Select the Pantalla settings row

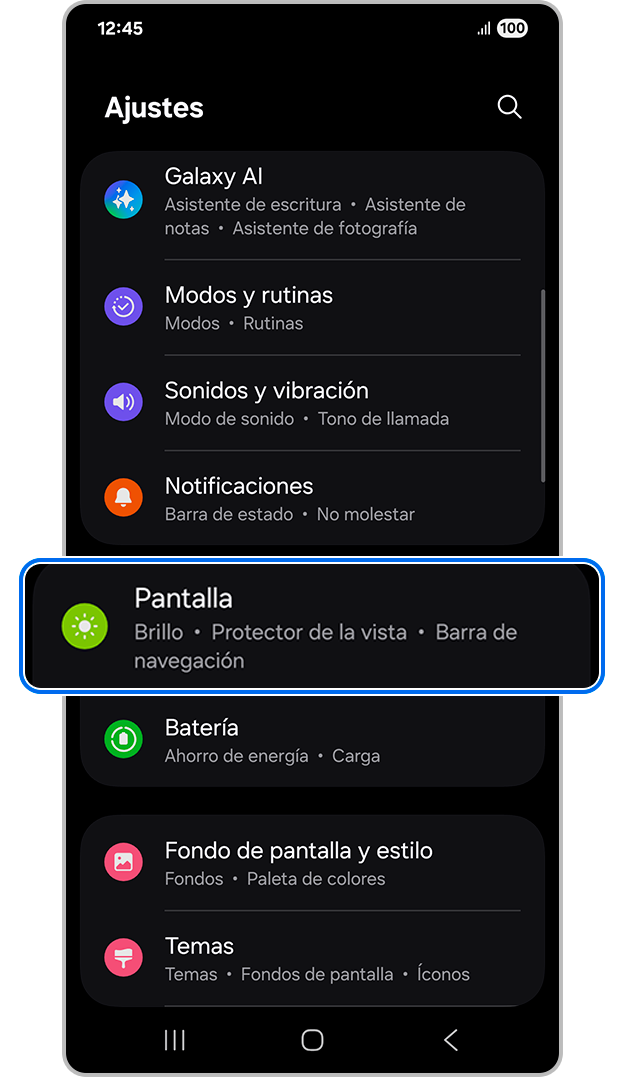pos(312,627)
